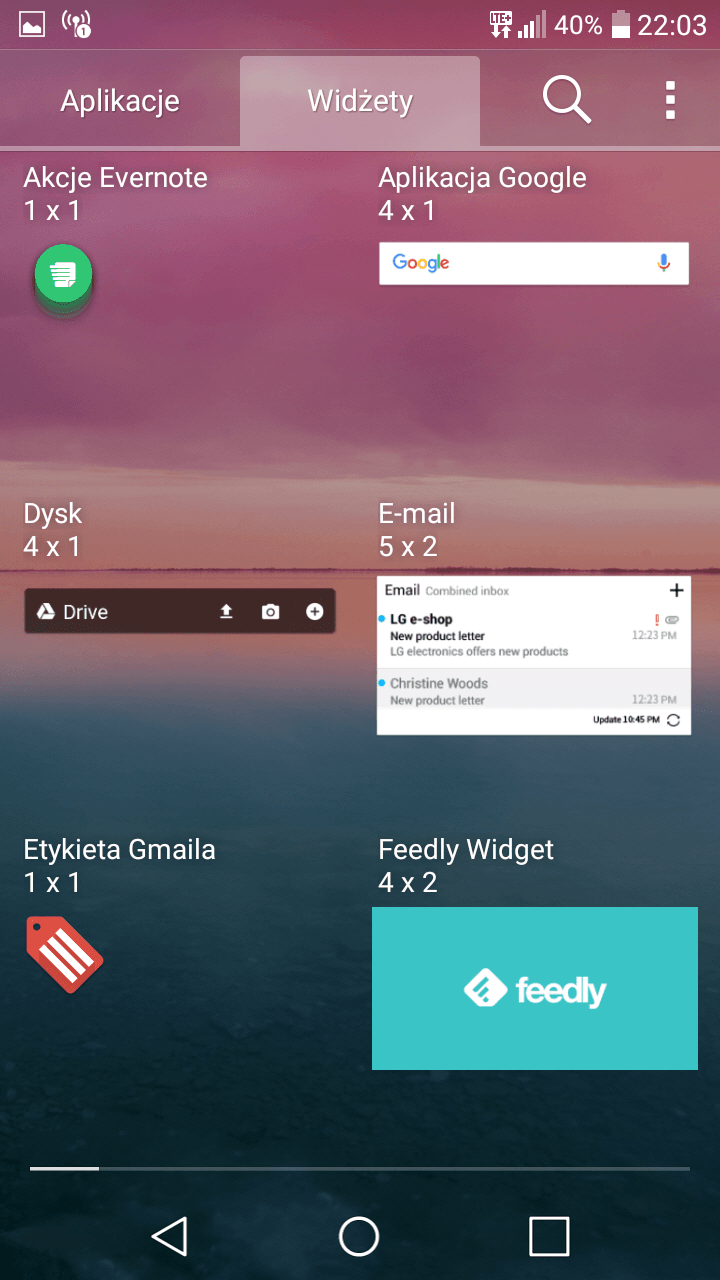Tap the Etykieta Gmaila widget

tap(65, 954)
